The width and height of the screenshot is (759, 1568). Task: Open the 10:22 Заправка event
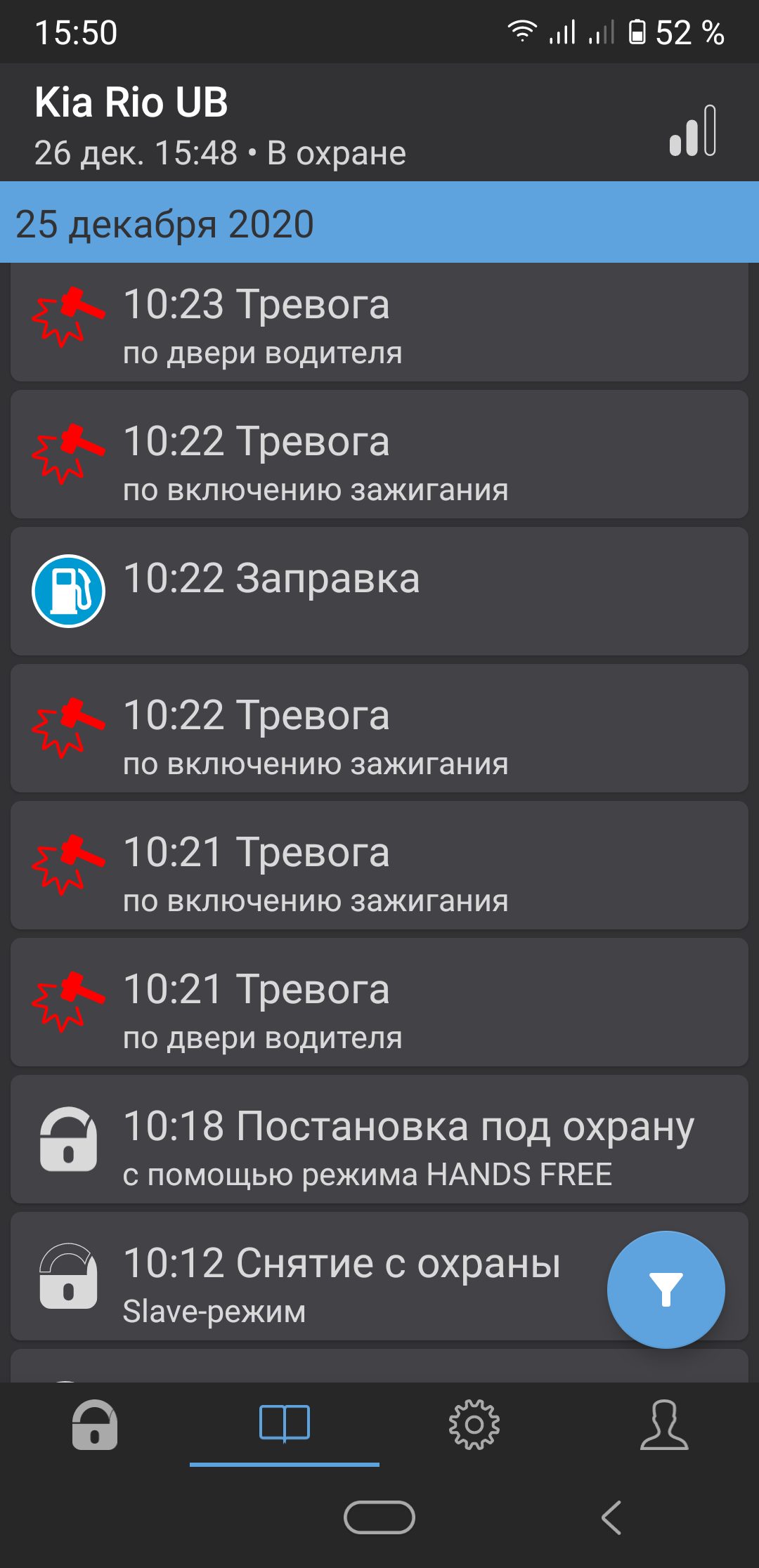(379, 592)
